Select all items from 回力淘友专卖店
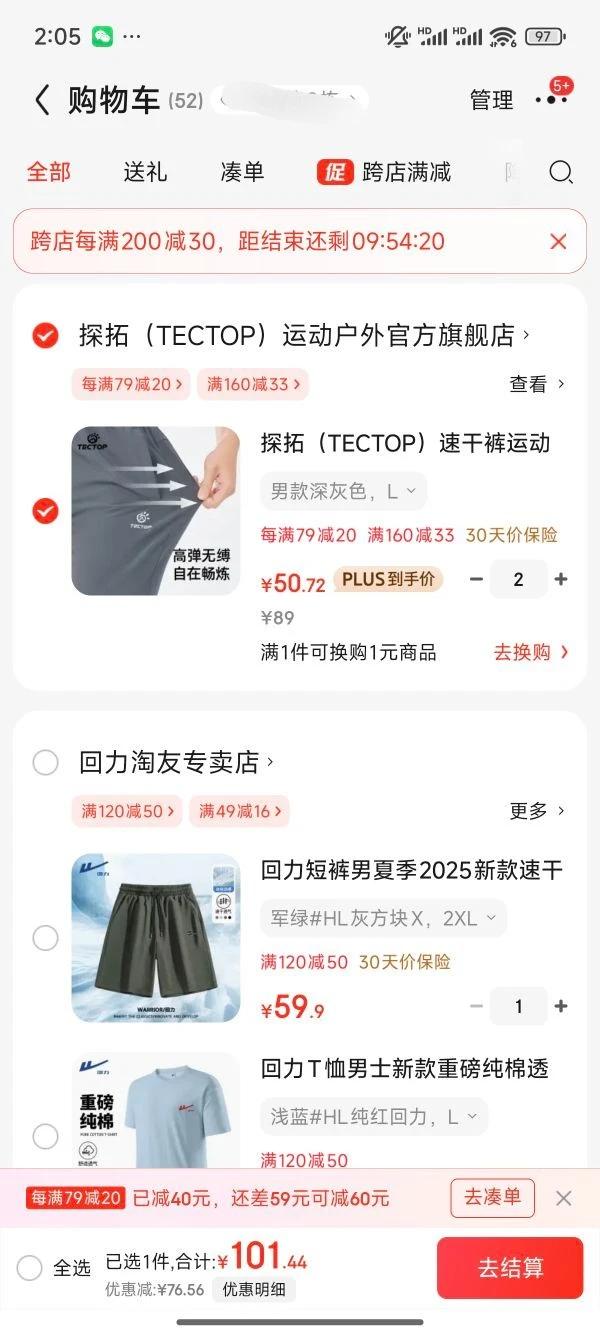This screenshot has width=600, height=1335. (x=45, y=763)
